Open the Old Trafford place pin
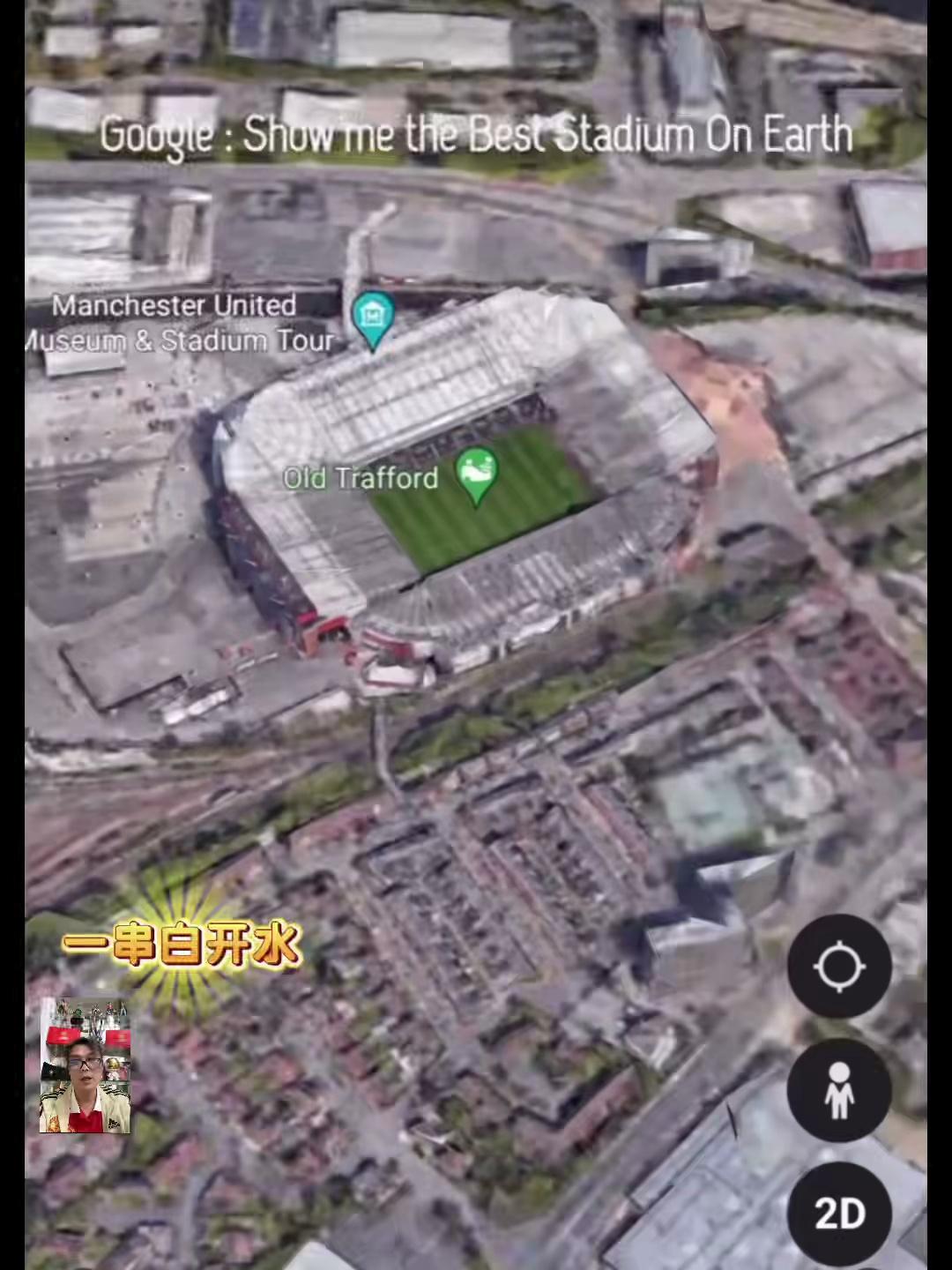This screenshot has height=1270, width=952. (x=477, y=474)
